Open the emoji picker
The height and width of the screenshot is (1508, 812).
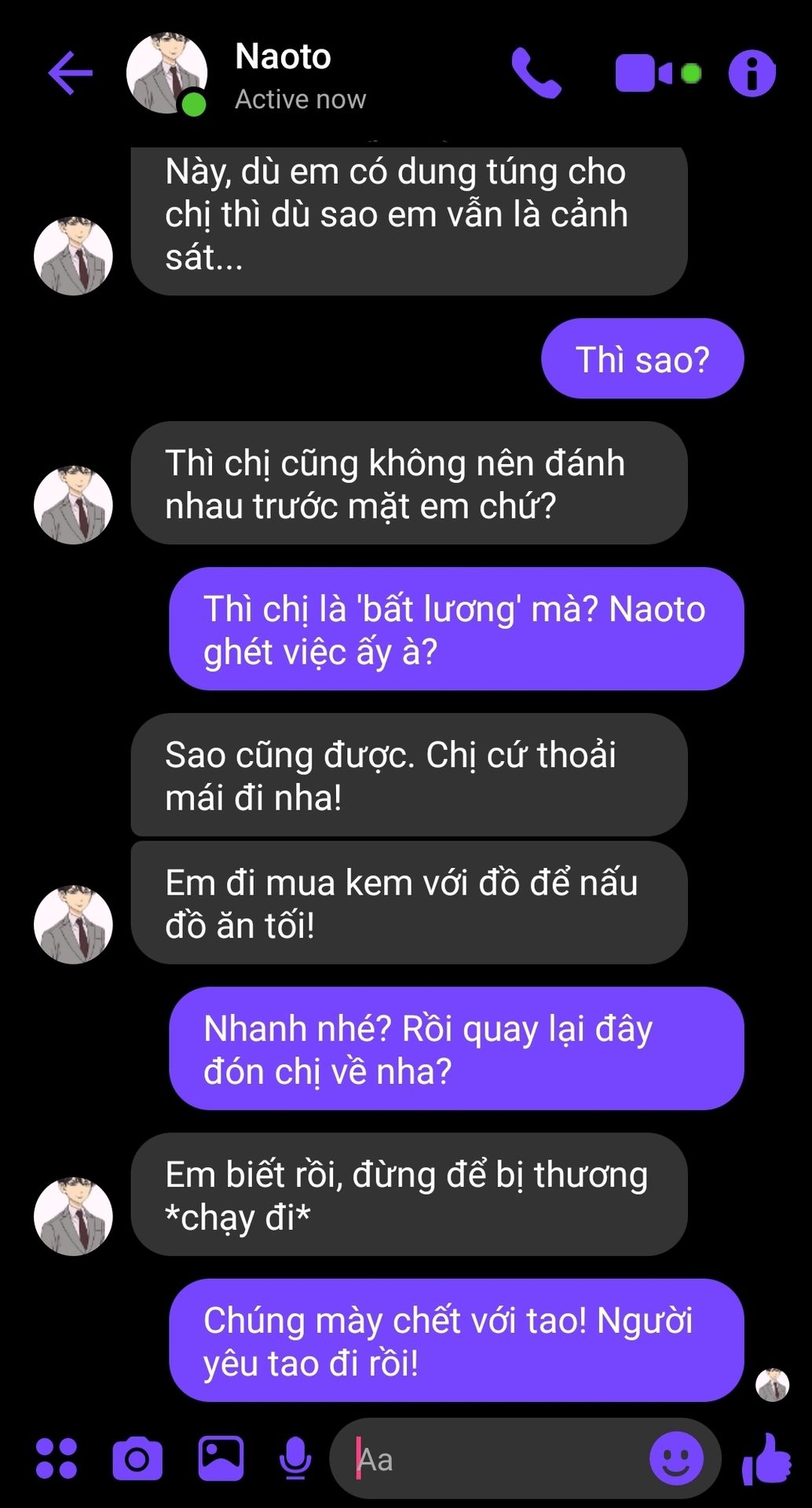(x=675, y=1459)
